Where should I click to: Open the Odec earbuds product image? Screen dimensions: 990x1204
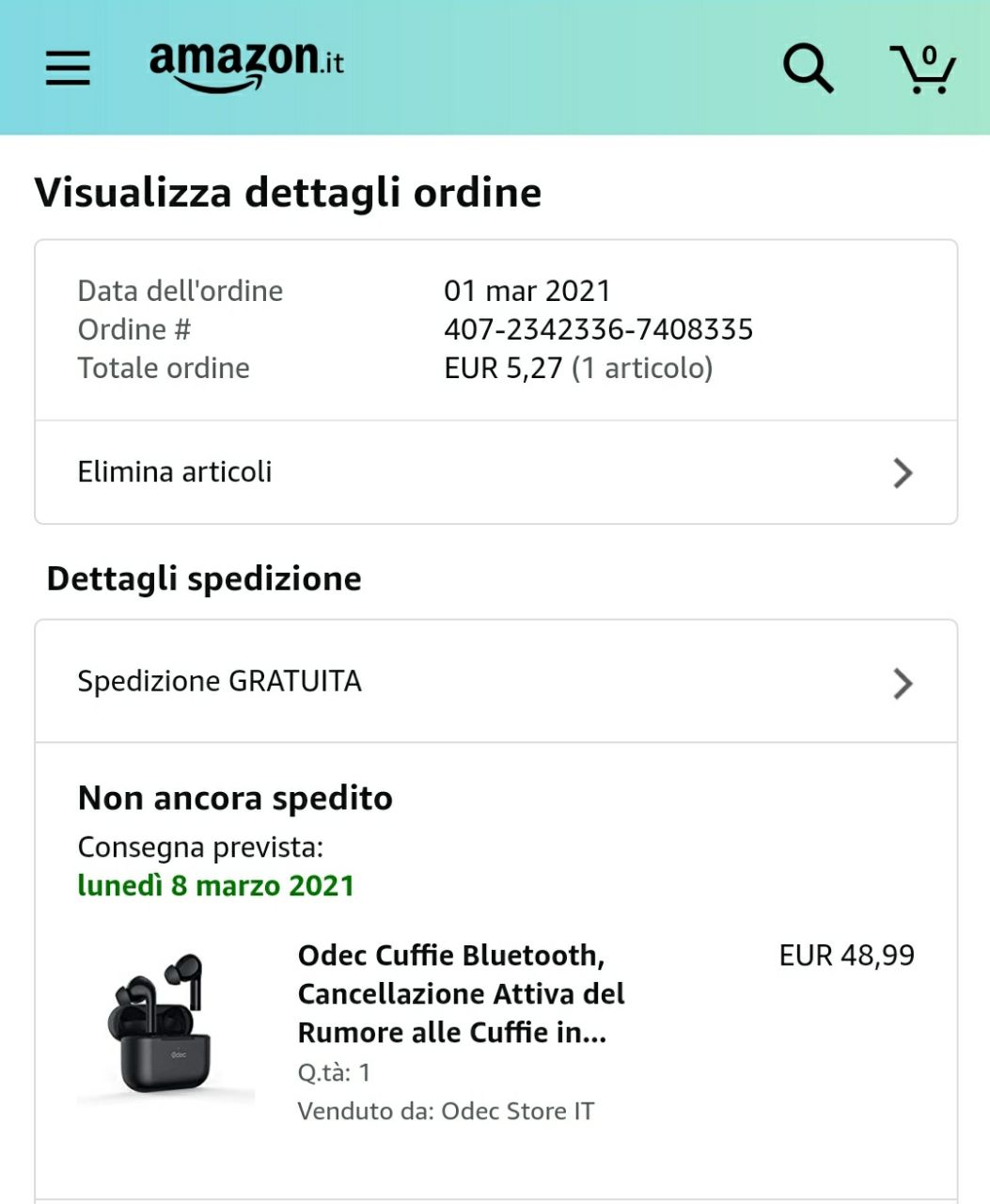pos(165,1029)
